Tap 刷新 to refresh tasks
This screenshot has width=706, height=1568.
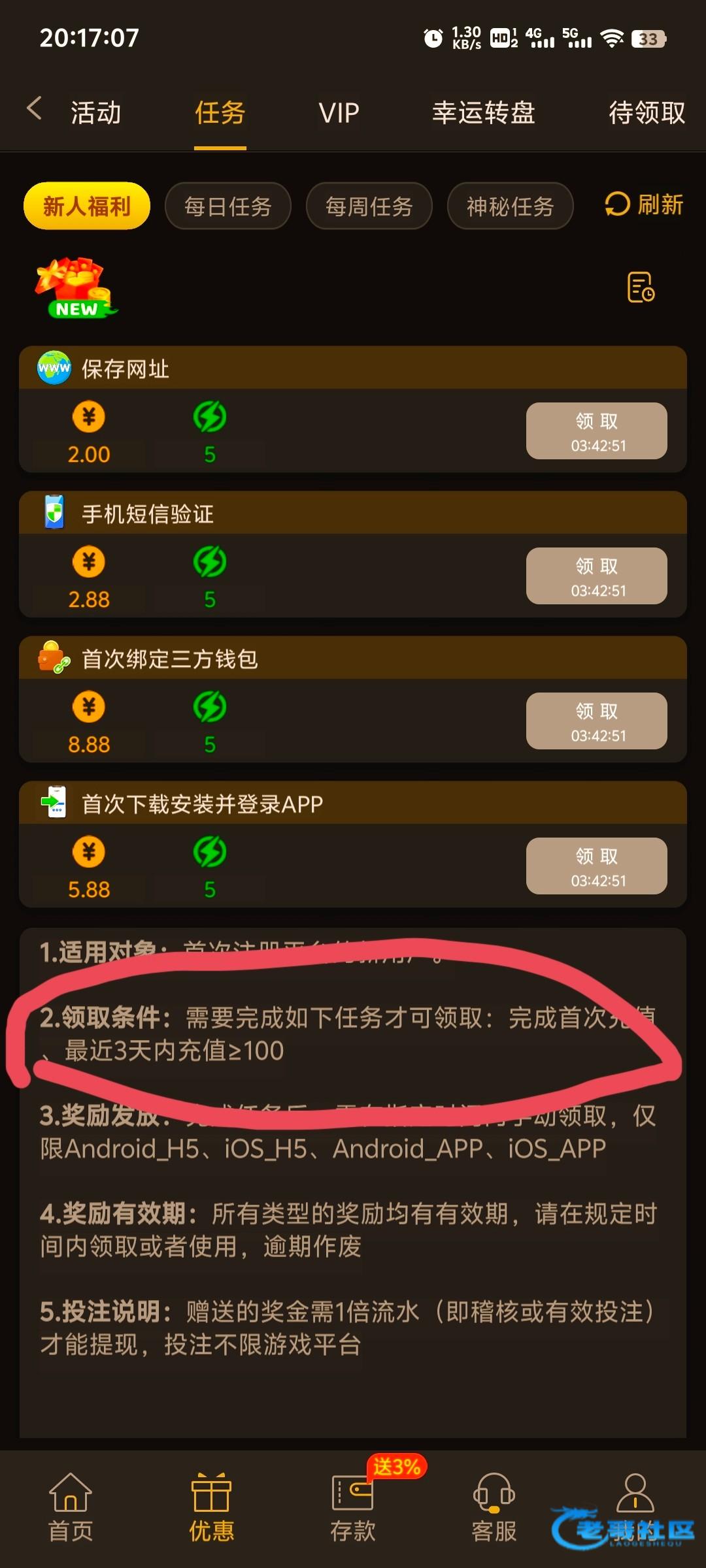tap(645, 204)
